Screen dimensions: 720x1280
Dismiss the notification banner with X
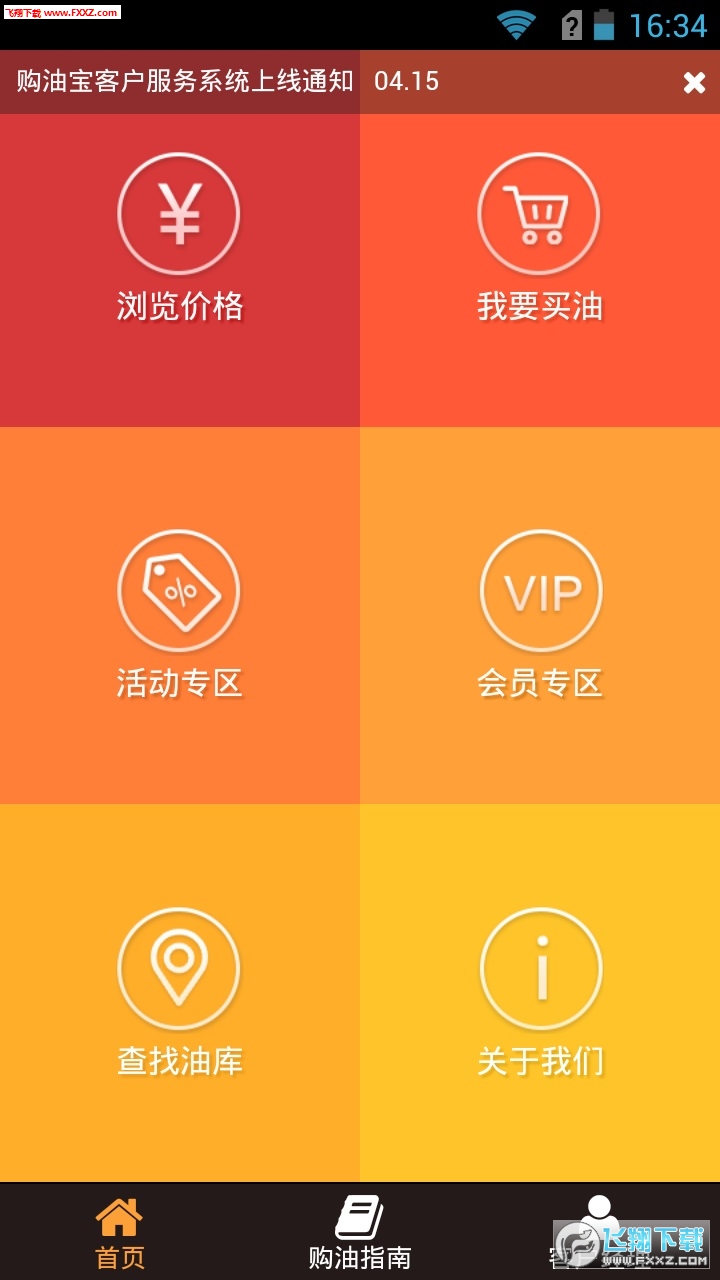pyautogui.click(x=694, y=83)
